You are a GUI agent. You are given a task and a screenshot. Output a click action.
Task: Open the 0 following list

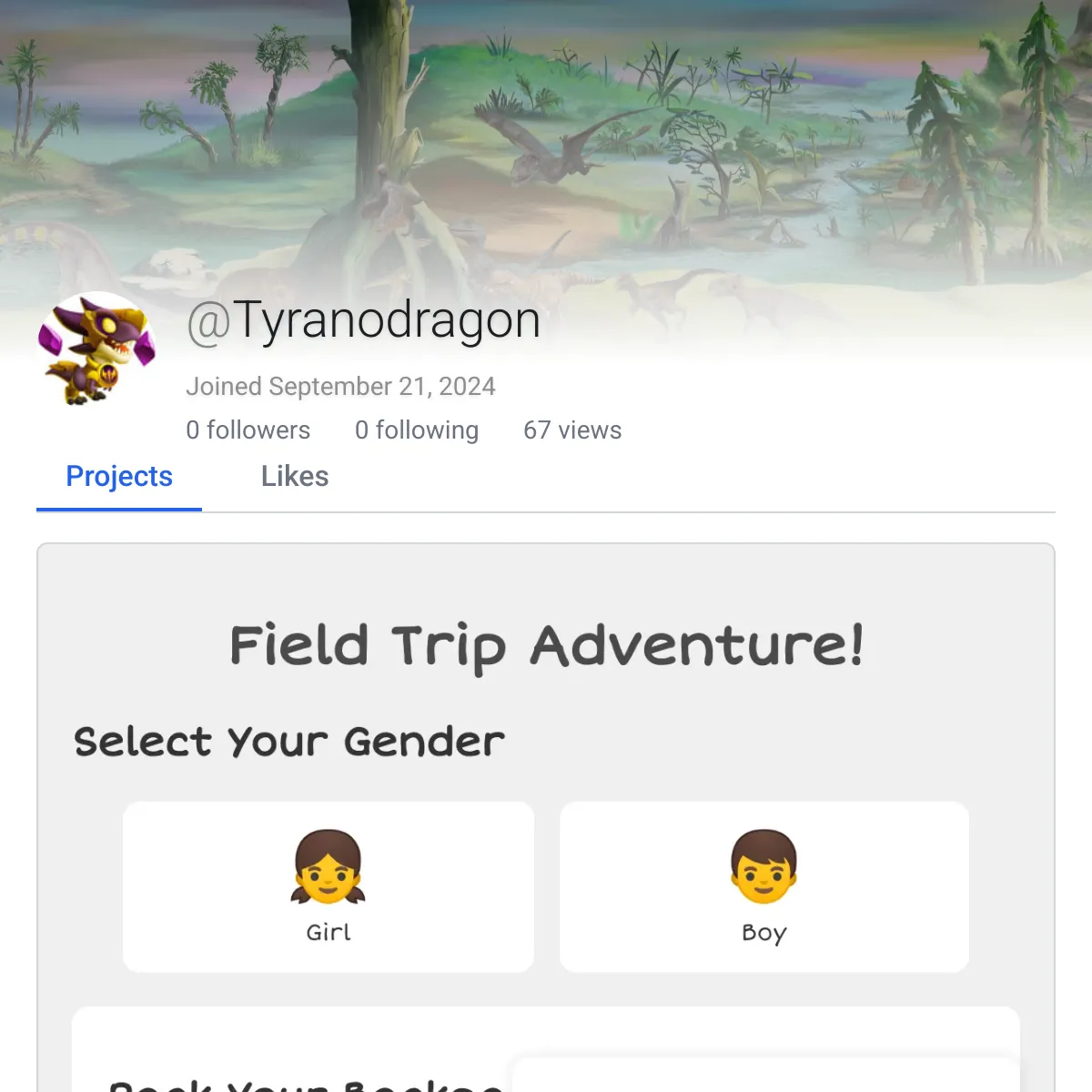(x=417, y=430)
